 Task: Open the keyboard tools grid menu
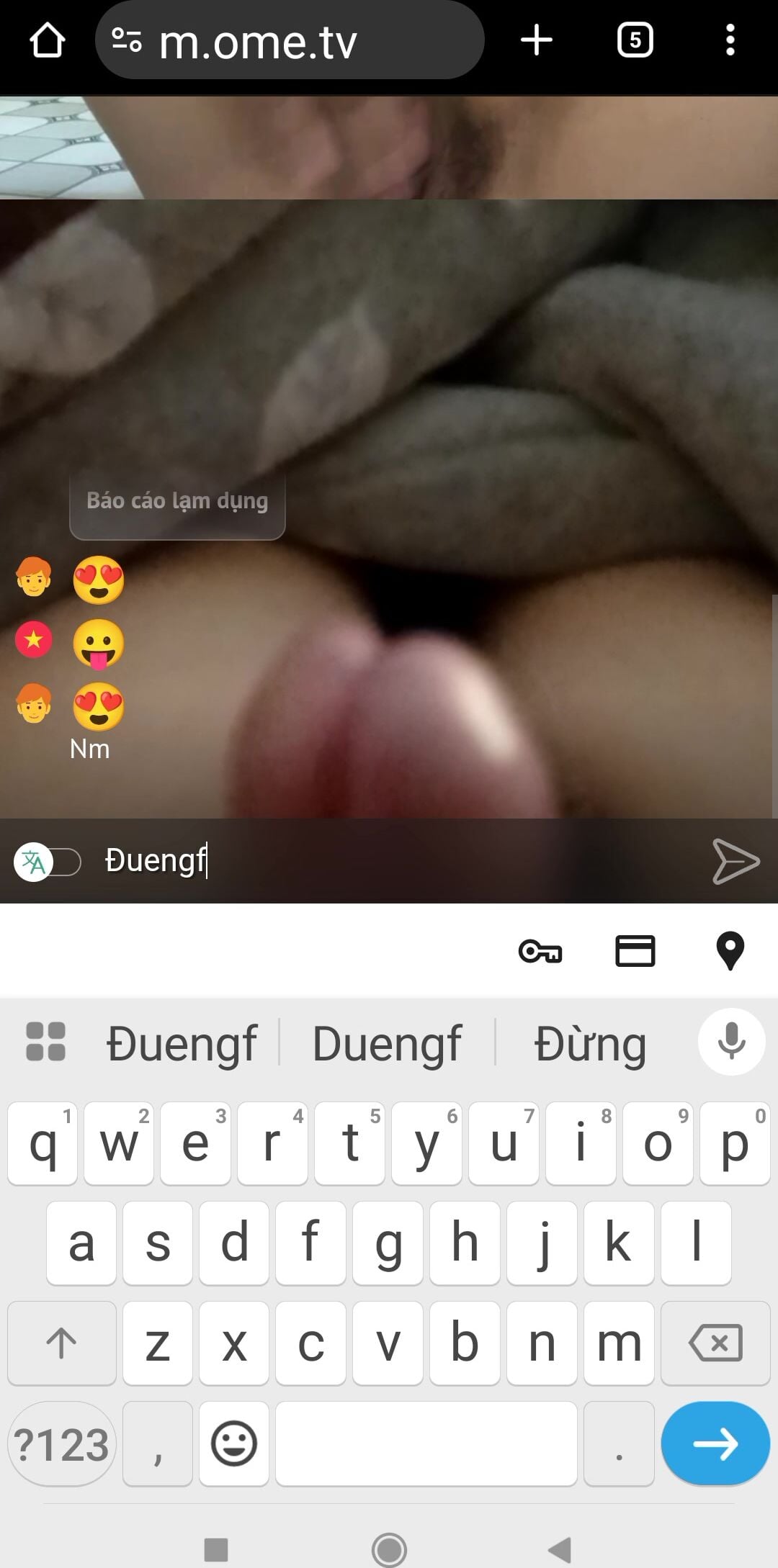[x=45, y=1042]
